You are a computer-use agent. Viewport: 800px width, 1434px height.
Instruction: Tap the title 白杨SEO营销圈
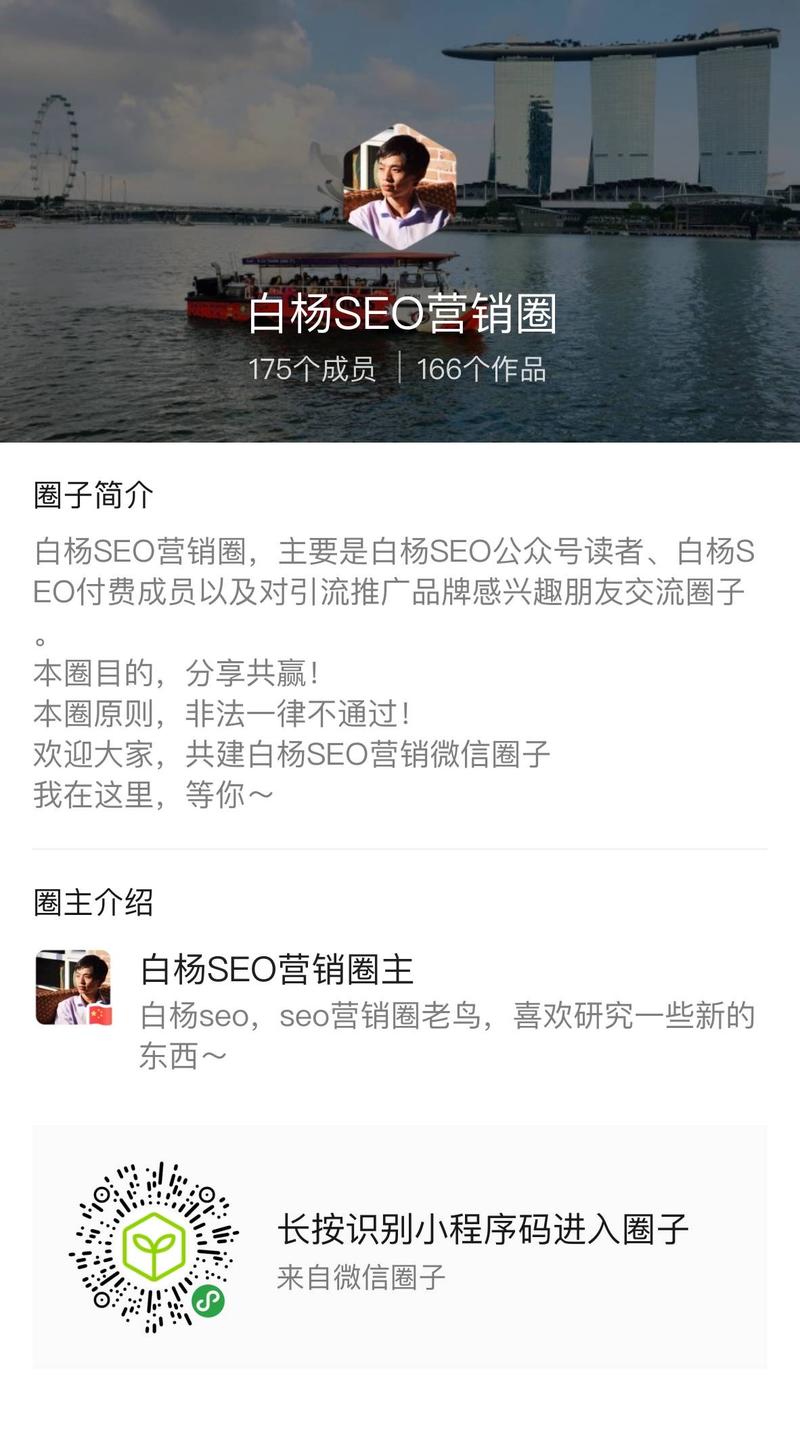coord(399,314)
